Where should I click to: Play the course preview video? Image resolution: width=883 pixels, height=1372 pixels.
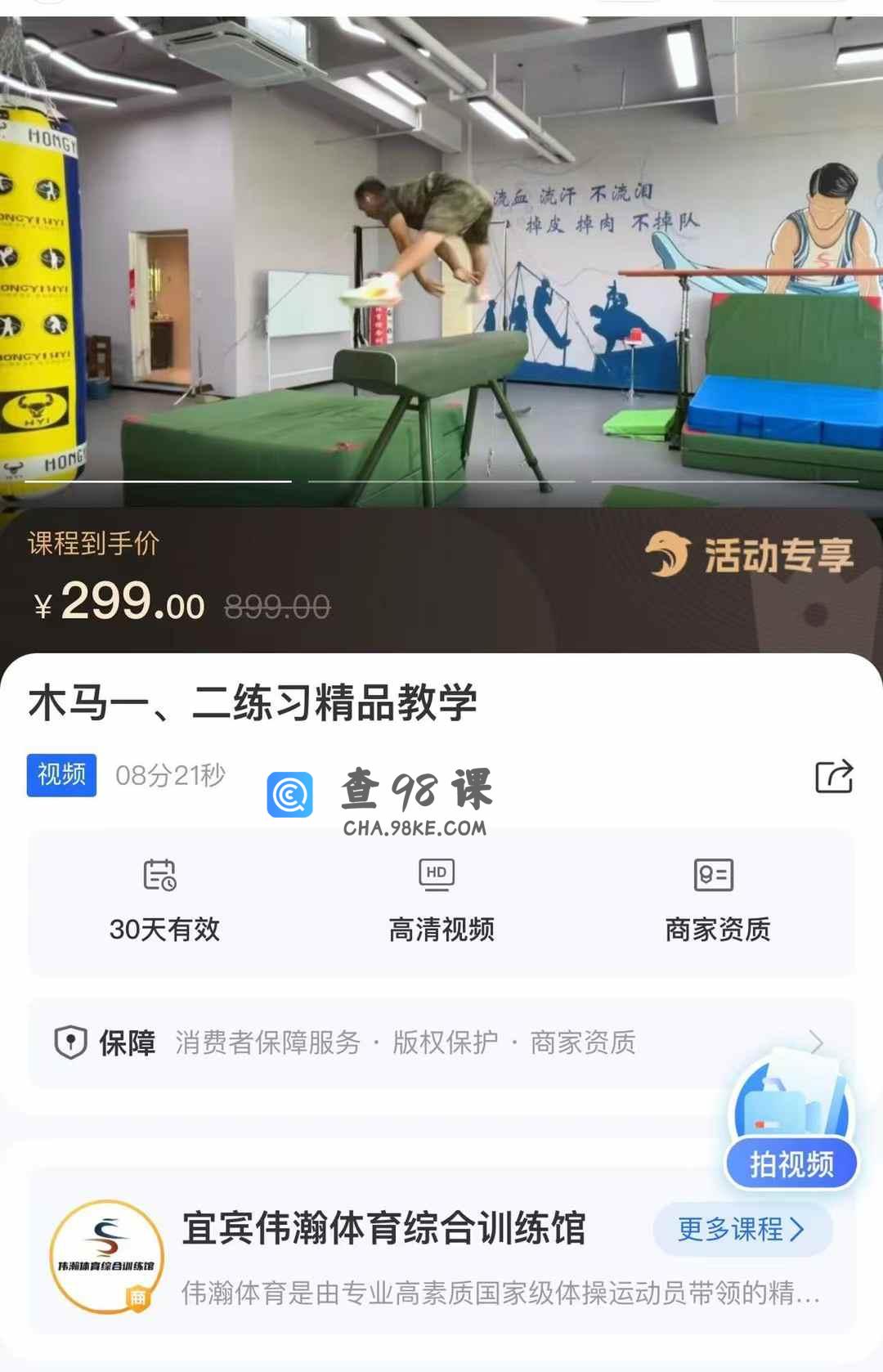click(441, 262)
